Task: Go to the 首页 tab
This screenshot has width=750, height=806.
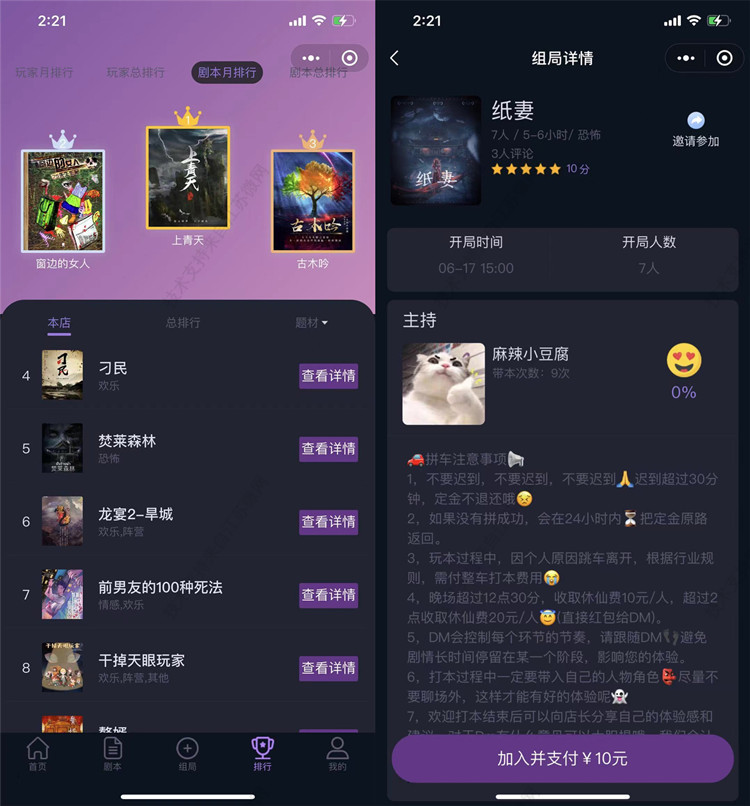Action: point(37,754)
